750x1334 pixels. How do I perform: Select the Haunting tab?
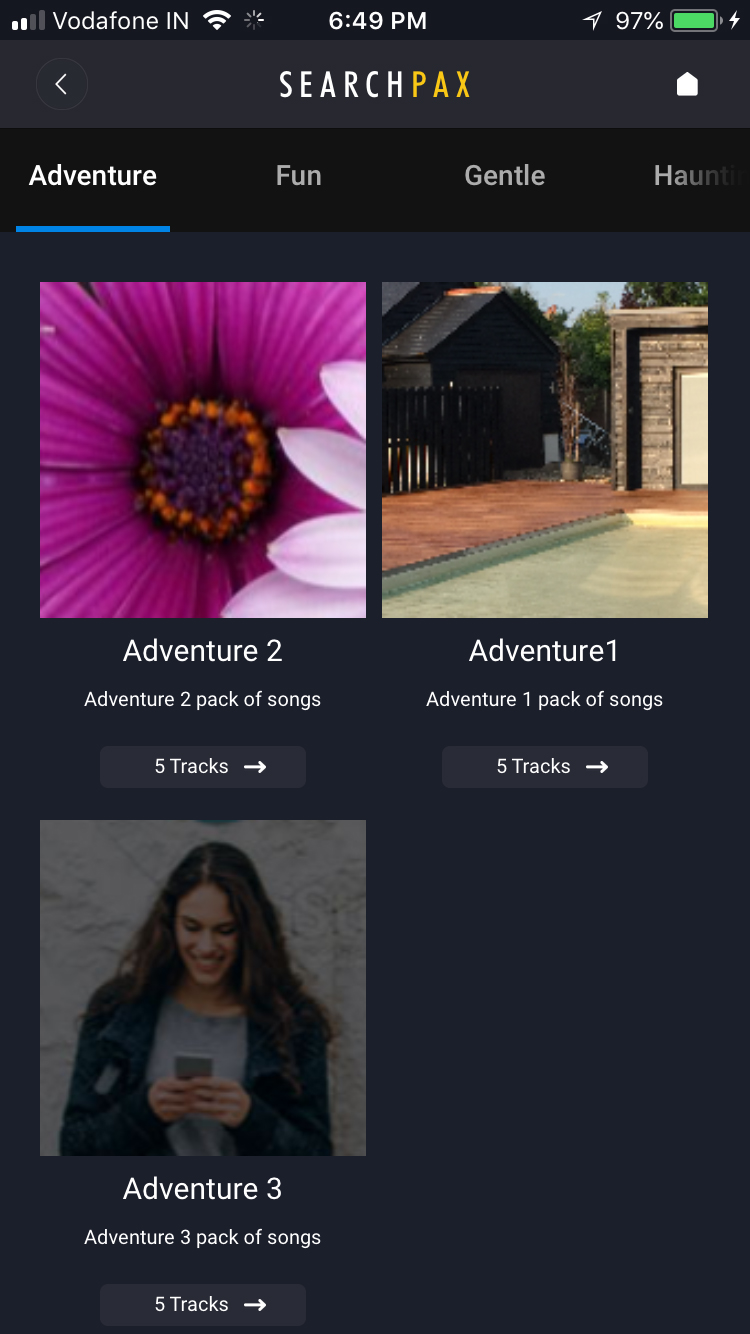coord(698,176)
